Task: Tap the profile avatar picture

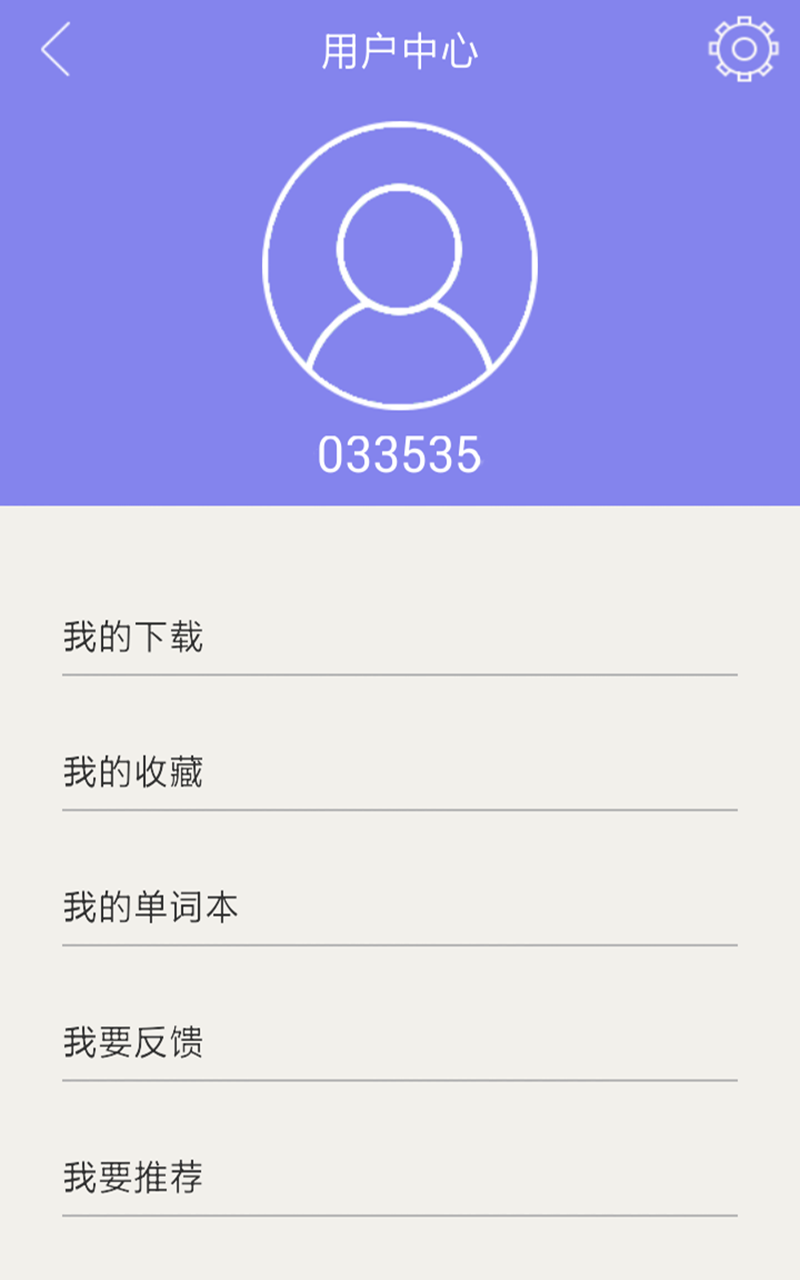Action: click(x=400, y=265)
